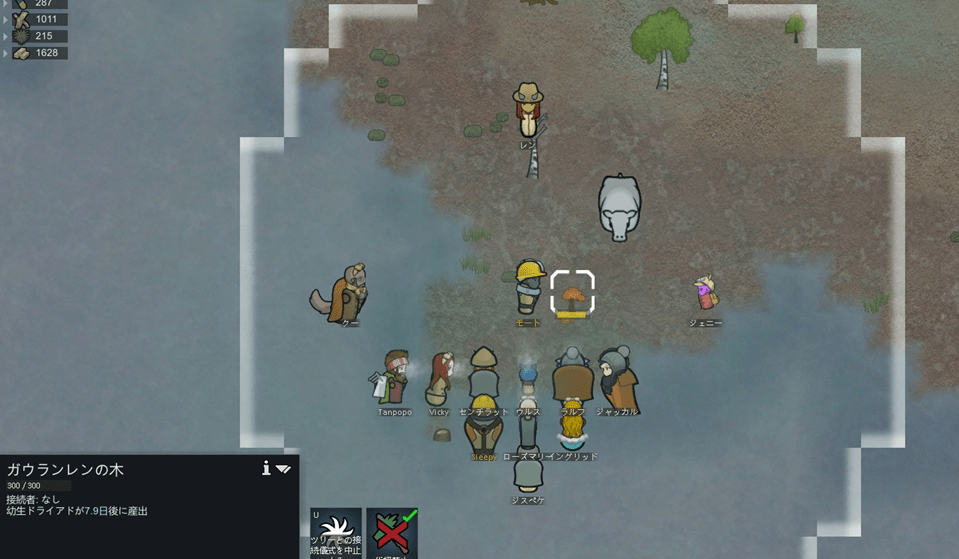Select next object via the arrow icon
Screen dimensions: 959x559
pyautogui.click(x=284, y=468)
